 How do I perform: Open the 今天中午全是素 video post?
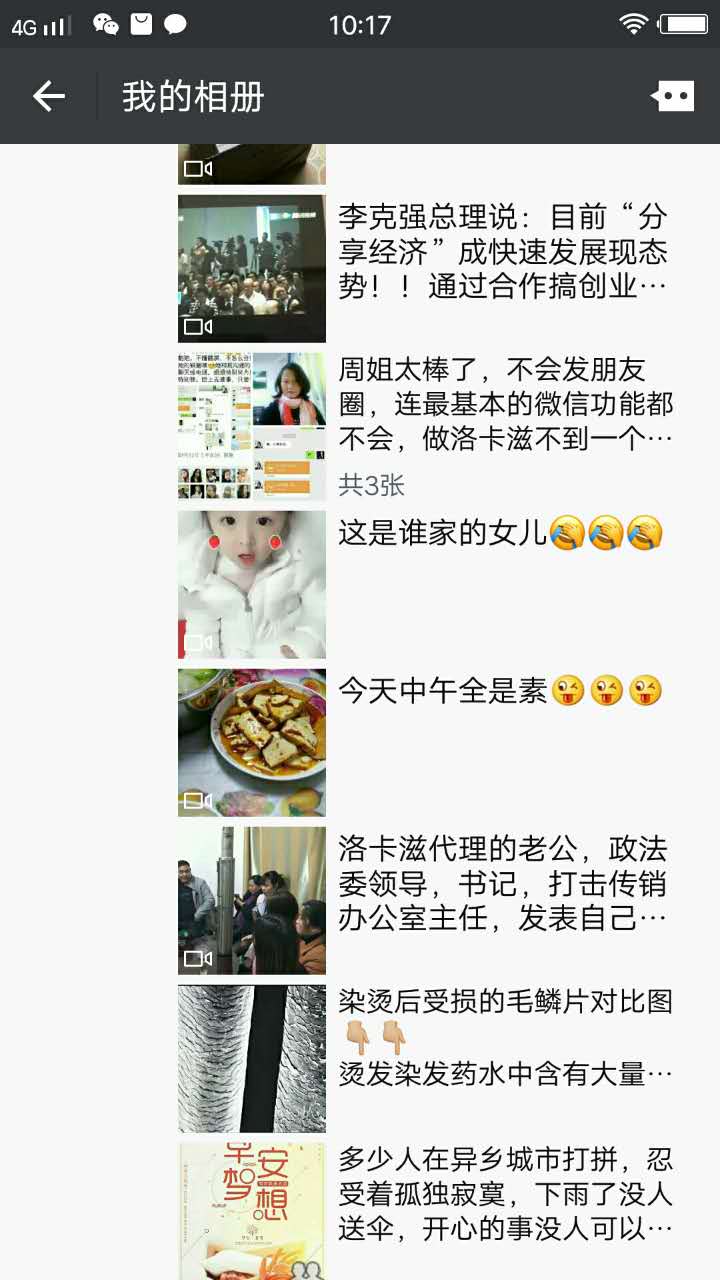pyautogui.click(x=426, y=742)
